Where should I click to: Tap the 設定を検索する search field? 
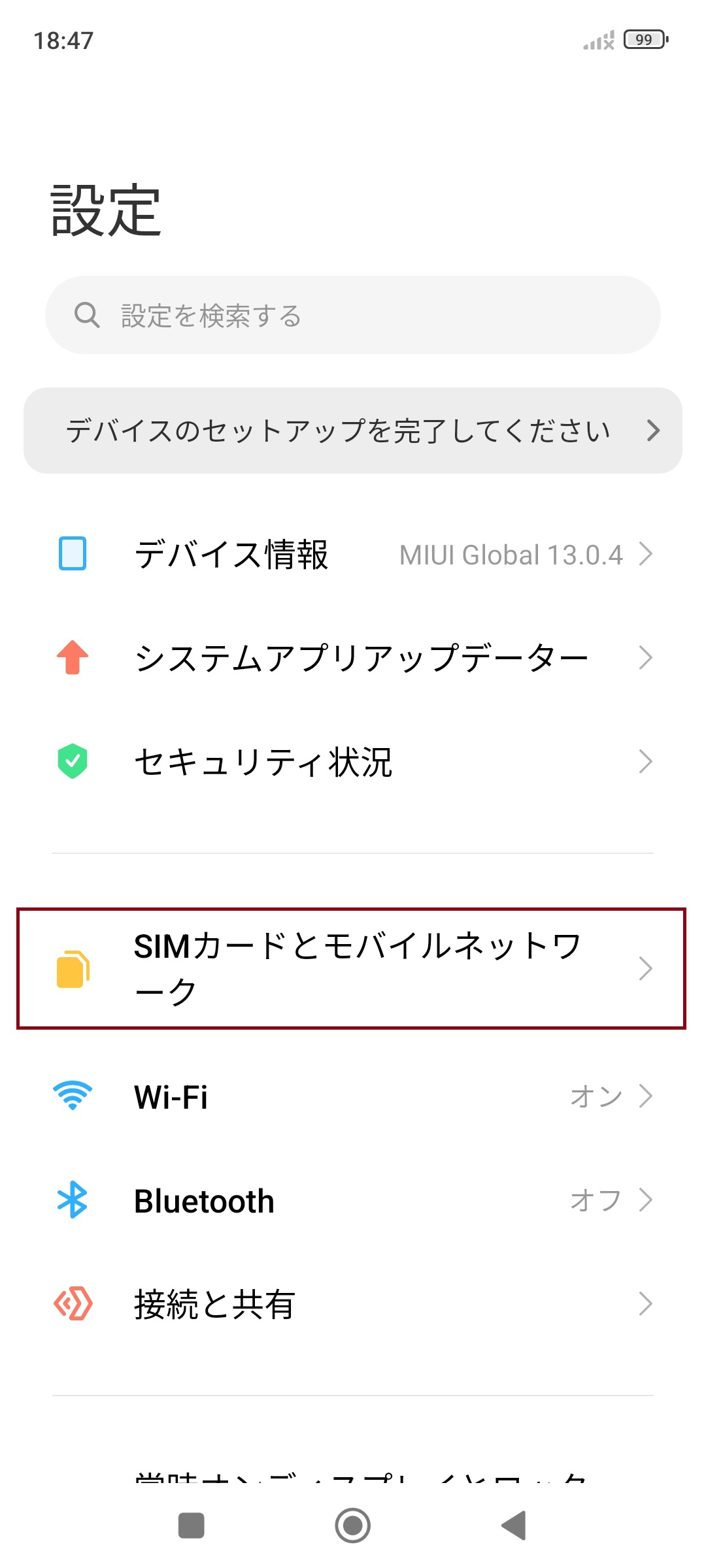(353, 316)
